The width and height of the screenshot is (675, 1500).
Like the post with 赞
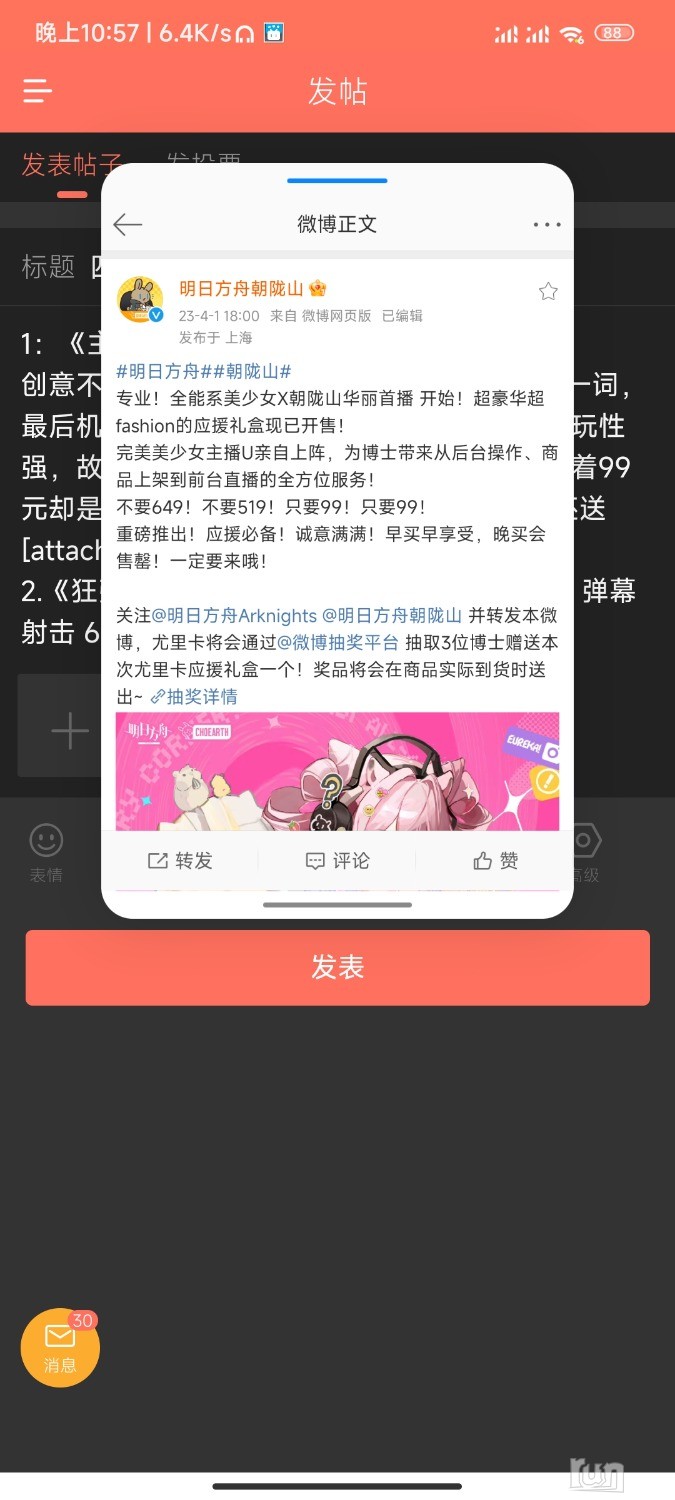click(496, 860)
